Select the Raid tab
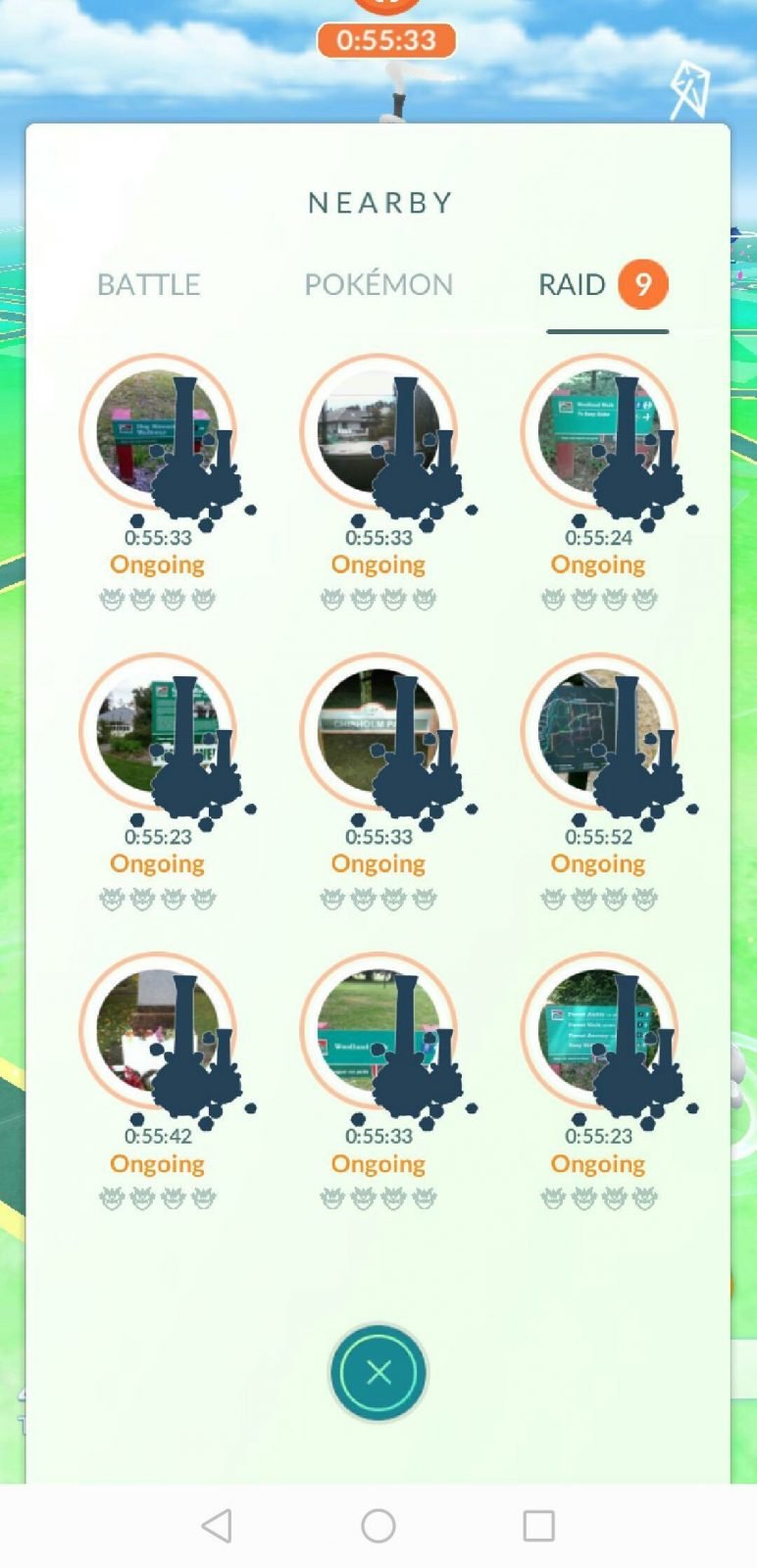Screen dimensions: 757x1568 point(573,284)
